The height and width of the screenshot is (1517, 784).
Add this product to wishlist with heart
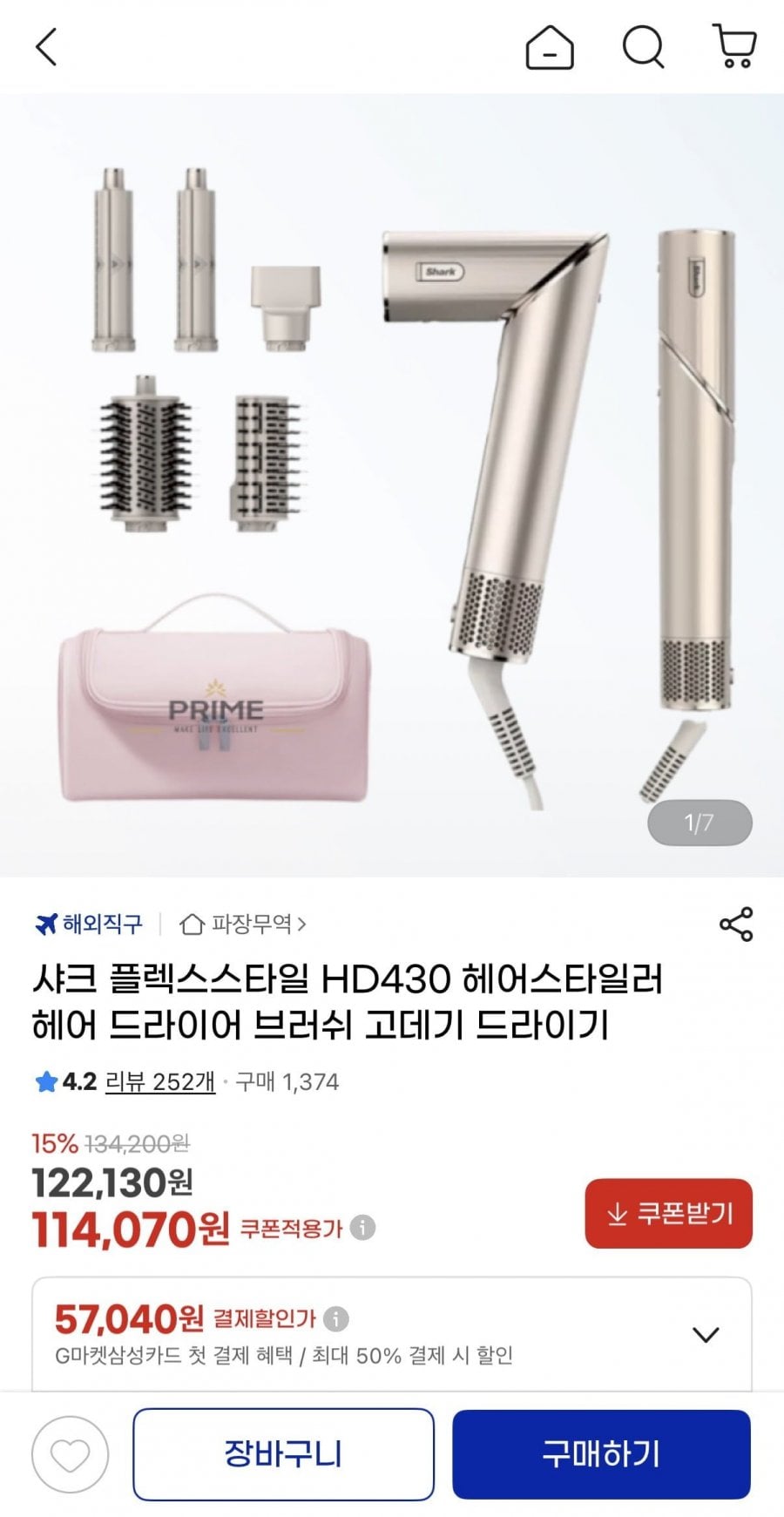click(70, 1454)
